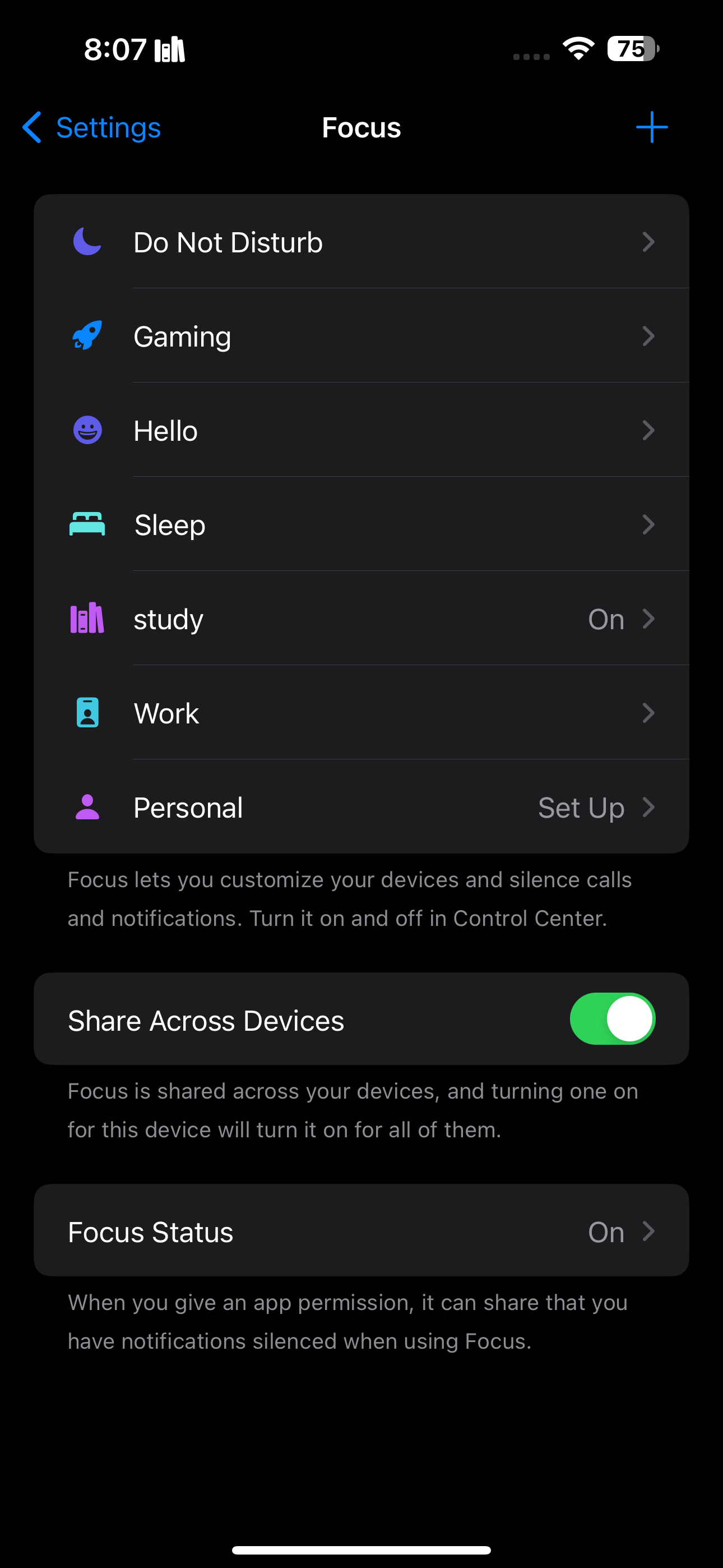Viewport: 723px width, 1568px height.
Task: Open Do Not Disturb settings via its chevron
Action: coord(649,241)
